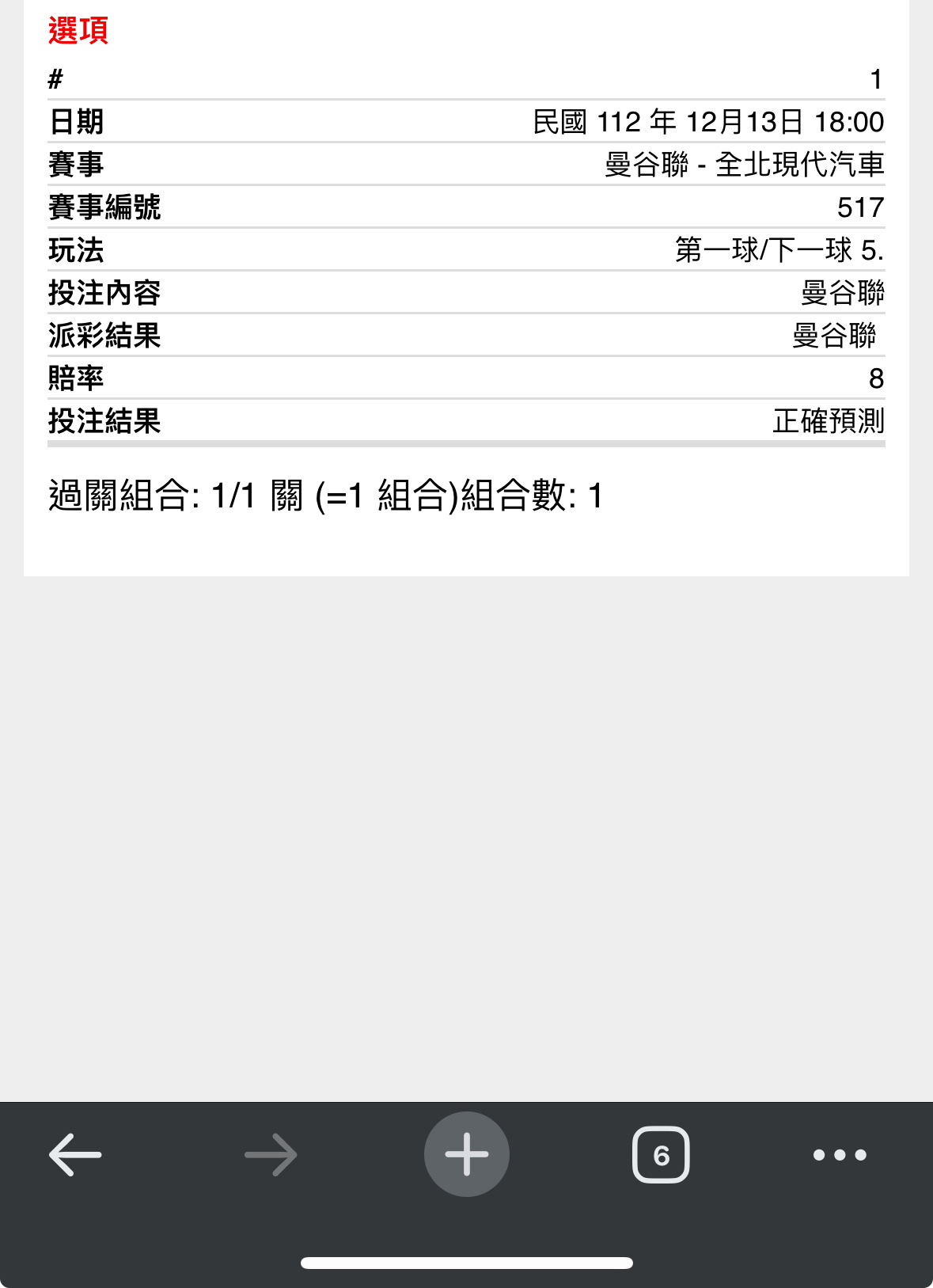
Task: Go forward to the next page
Action: [271, 1155]
